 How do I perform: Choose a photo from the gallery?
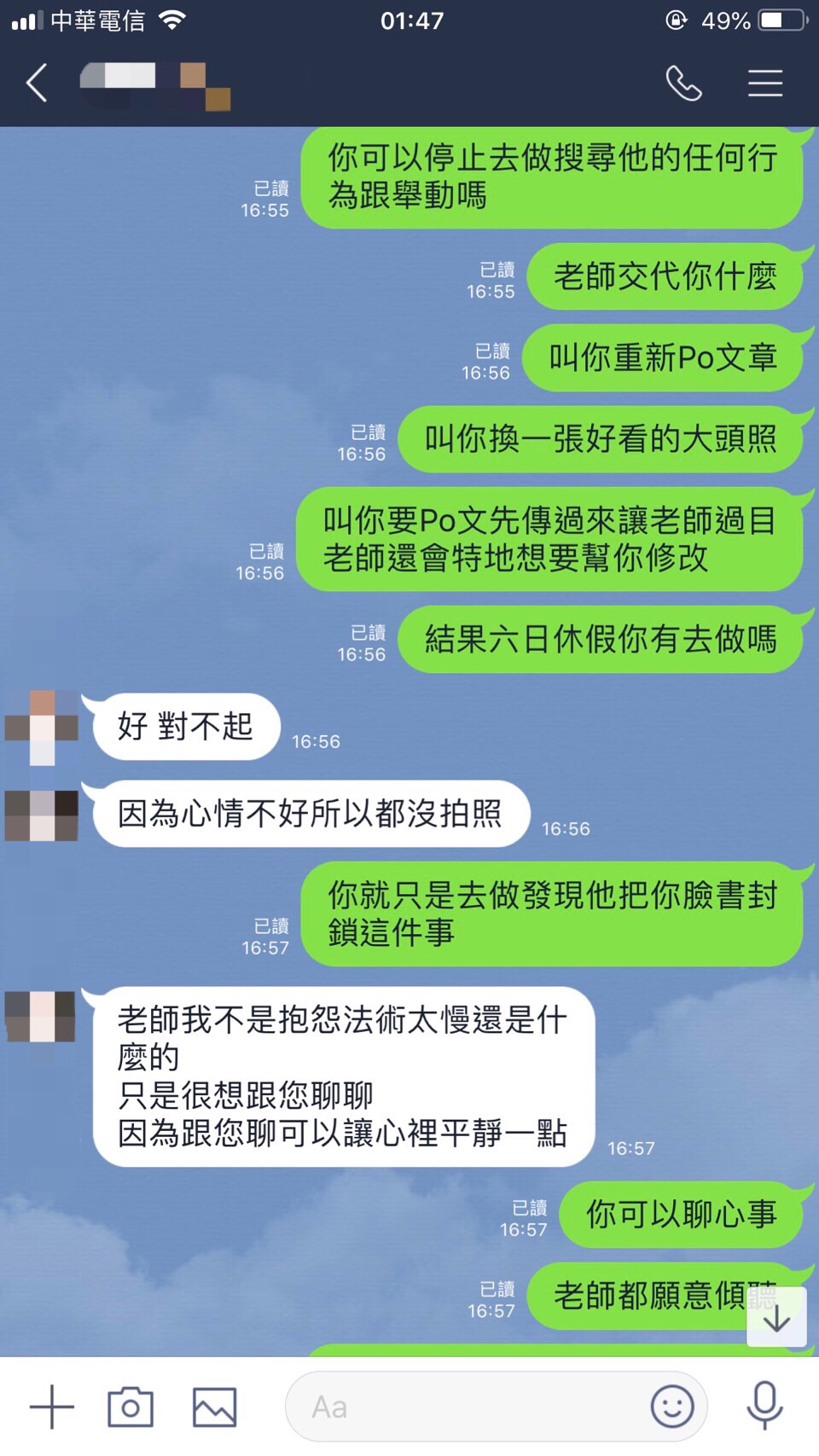(214, 1407)
